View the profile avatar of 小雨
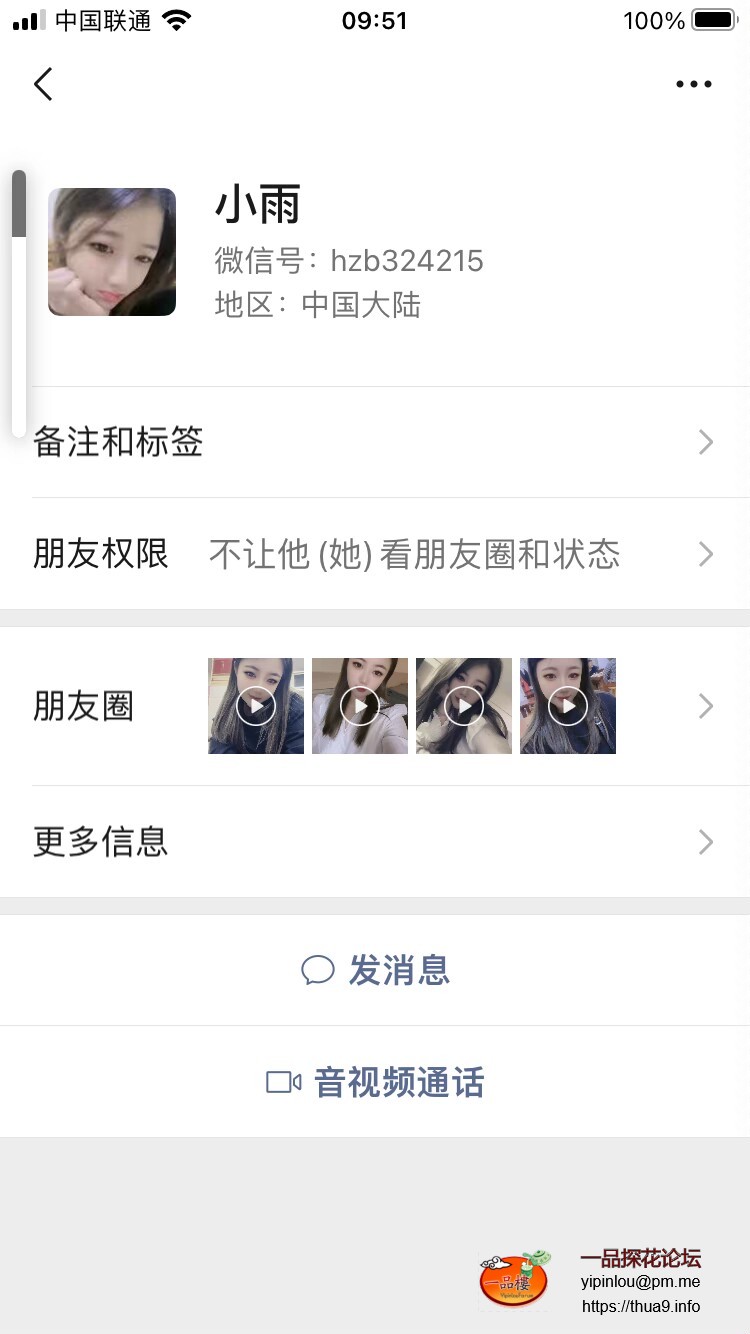 pos(112,252)
